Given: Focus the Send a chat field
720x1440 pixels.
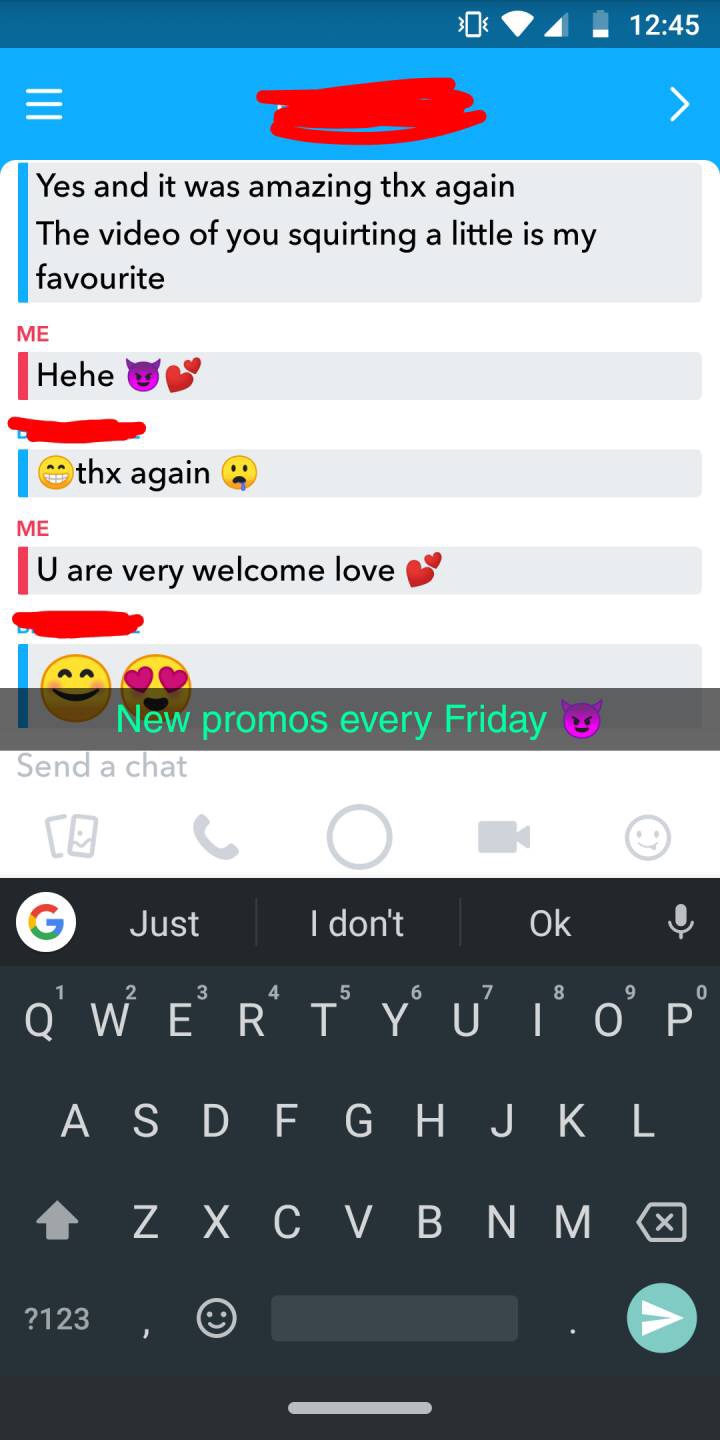Looking at the screenshot, I should point(360,767).
